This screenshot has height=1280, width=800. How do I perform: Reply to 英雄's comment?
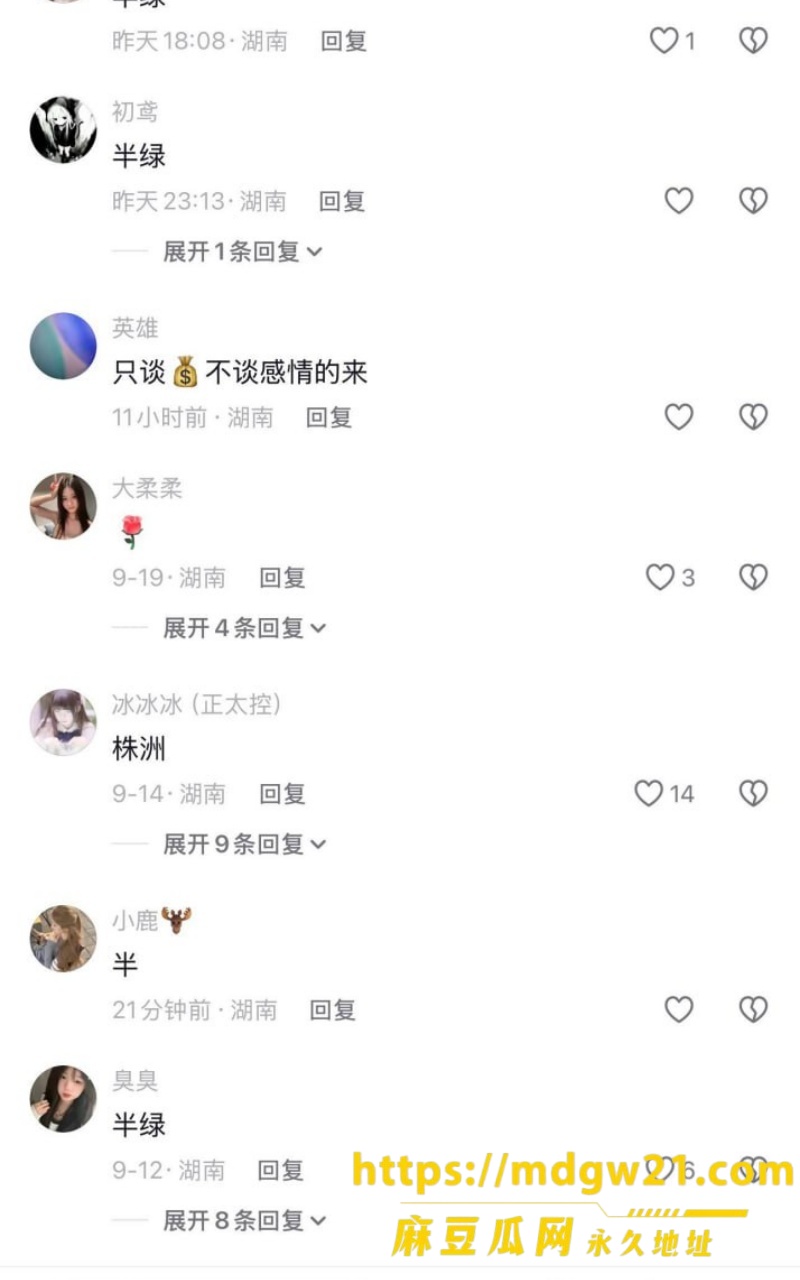point(329,417)
